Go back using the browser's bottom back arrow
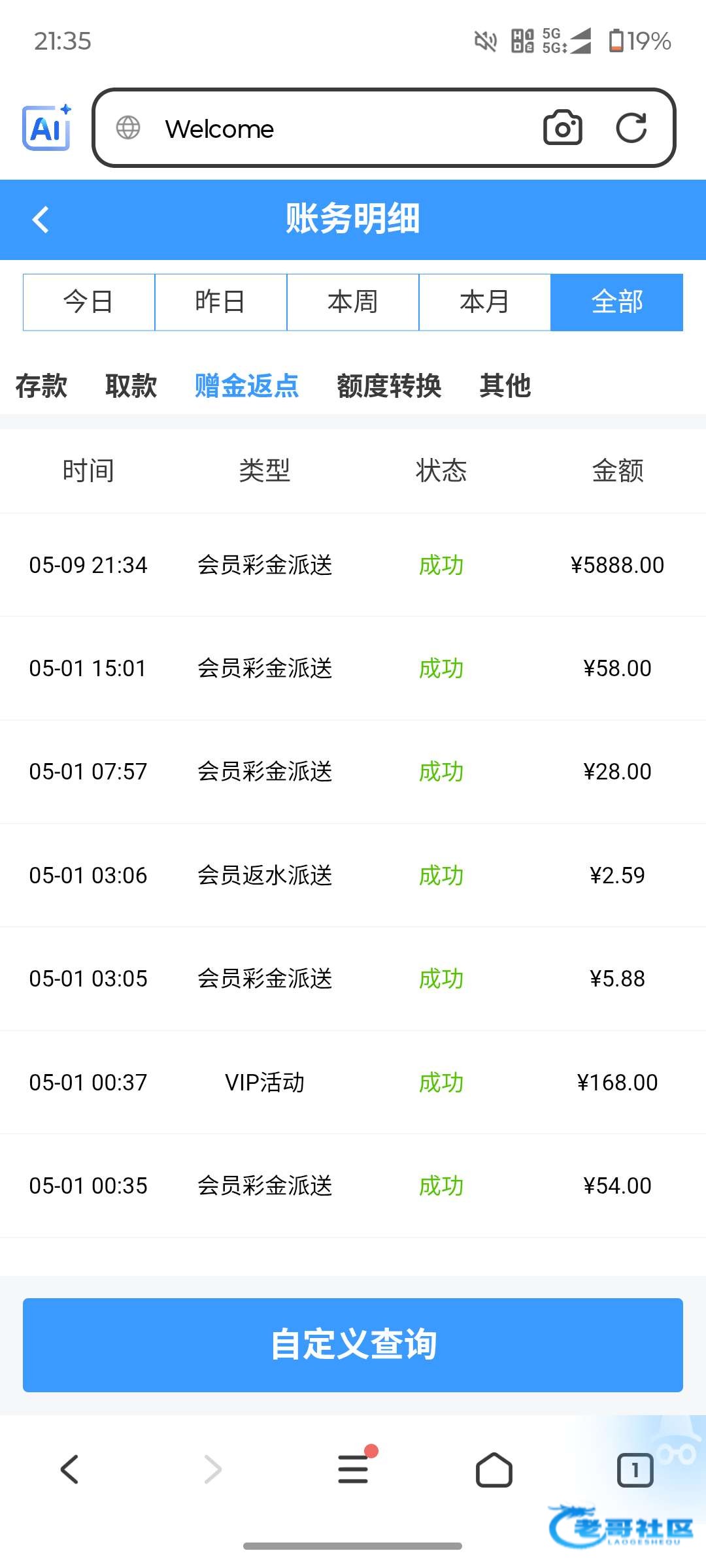 click(70, 1469)
